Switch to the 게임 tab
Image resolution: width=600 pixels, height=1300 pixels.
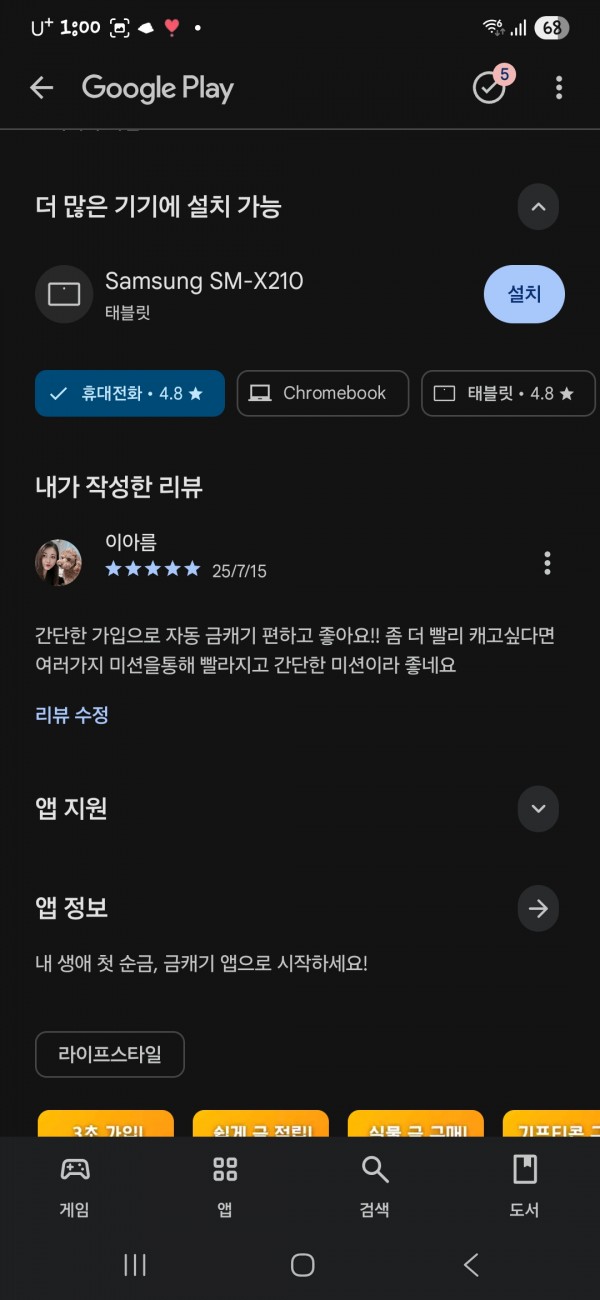(75, 1187)
